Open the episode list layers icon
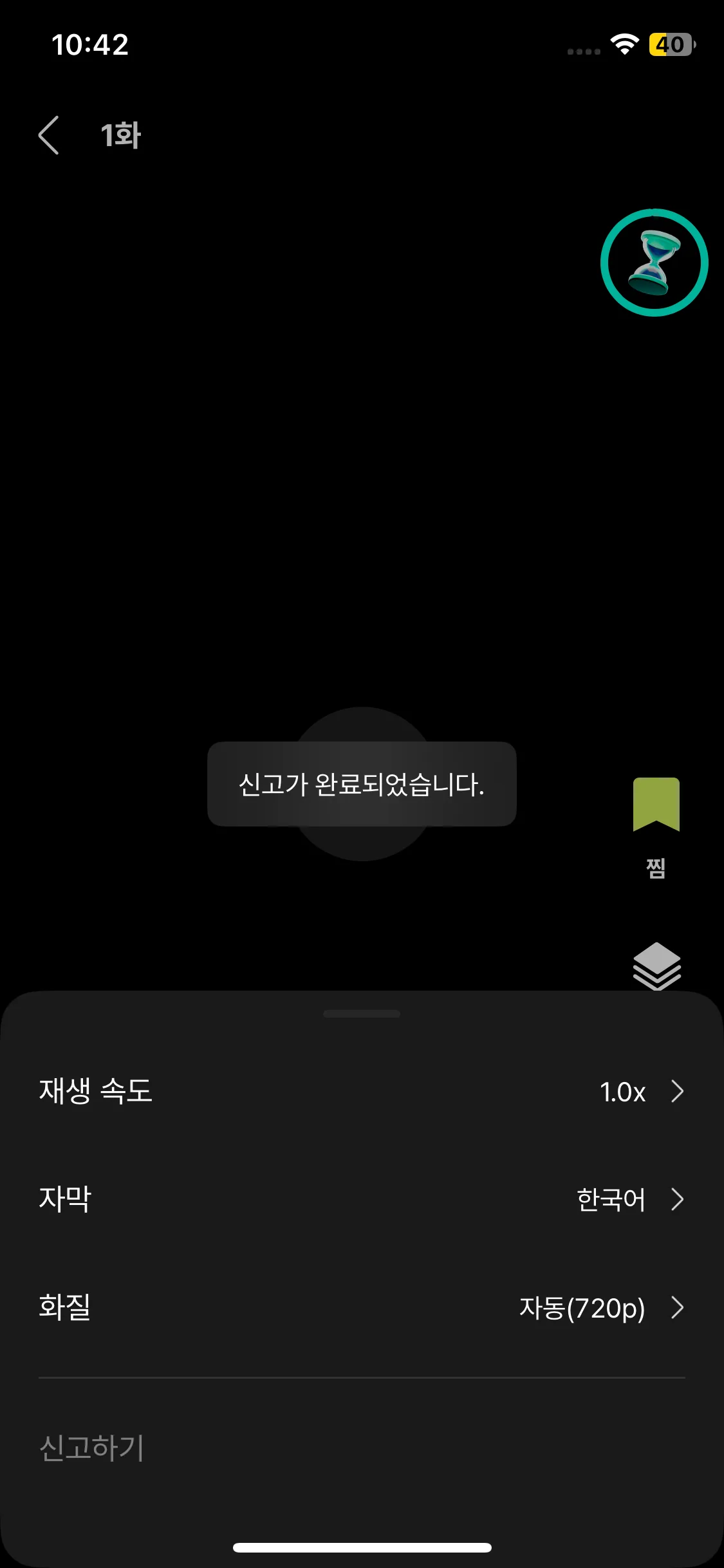 (x=656, y=965)
